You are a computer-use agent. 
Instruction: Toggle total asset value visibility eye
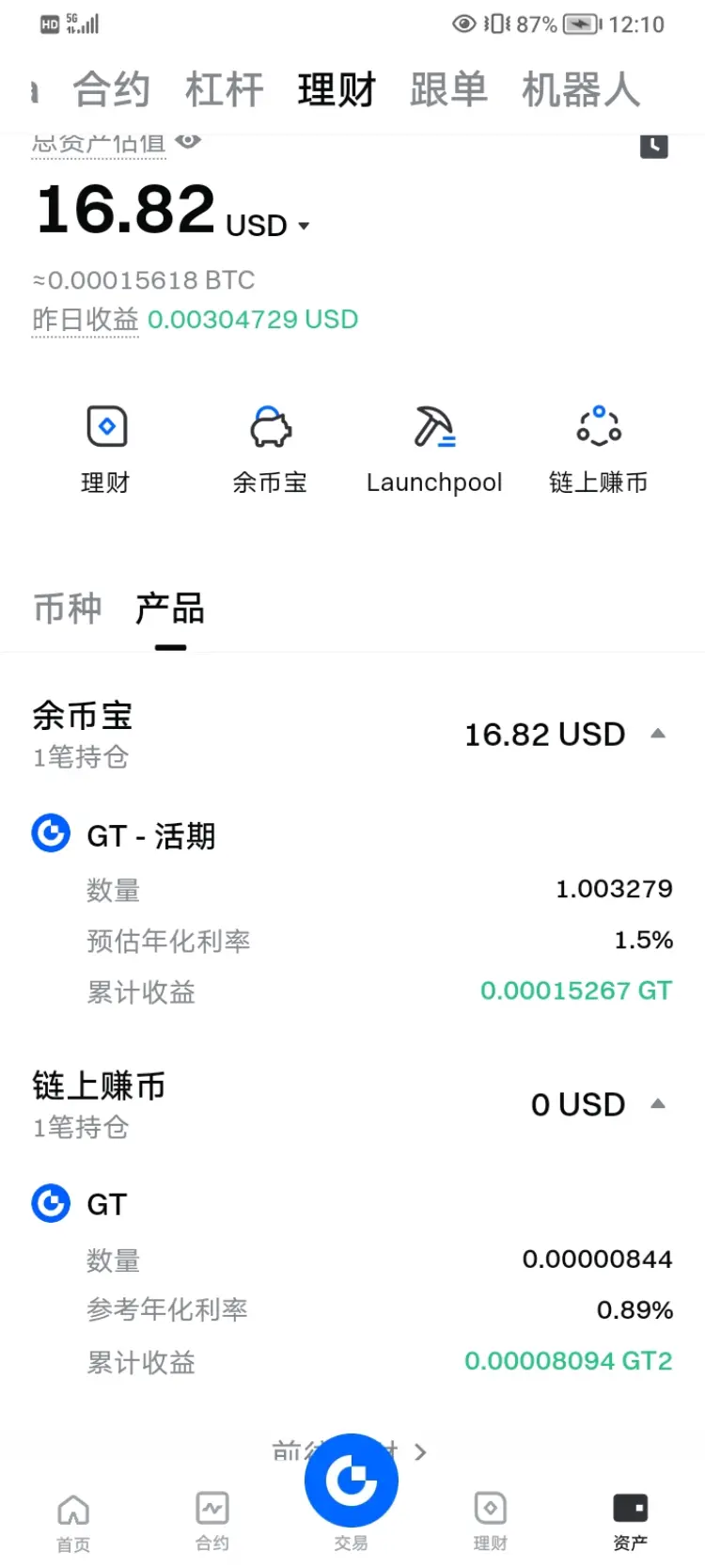188,141
